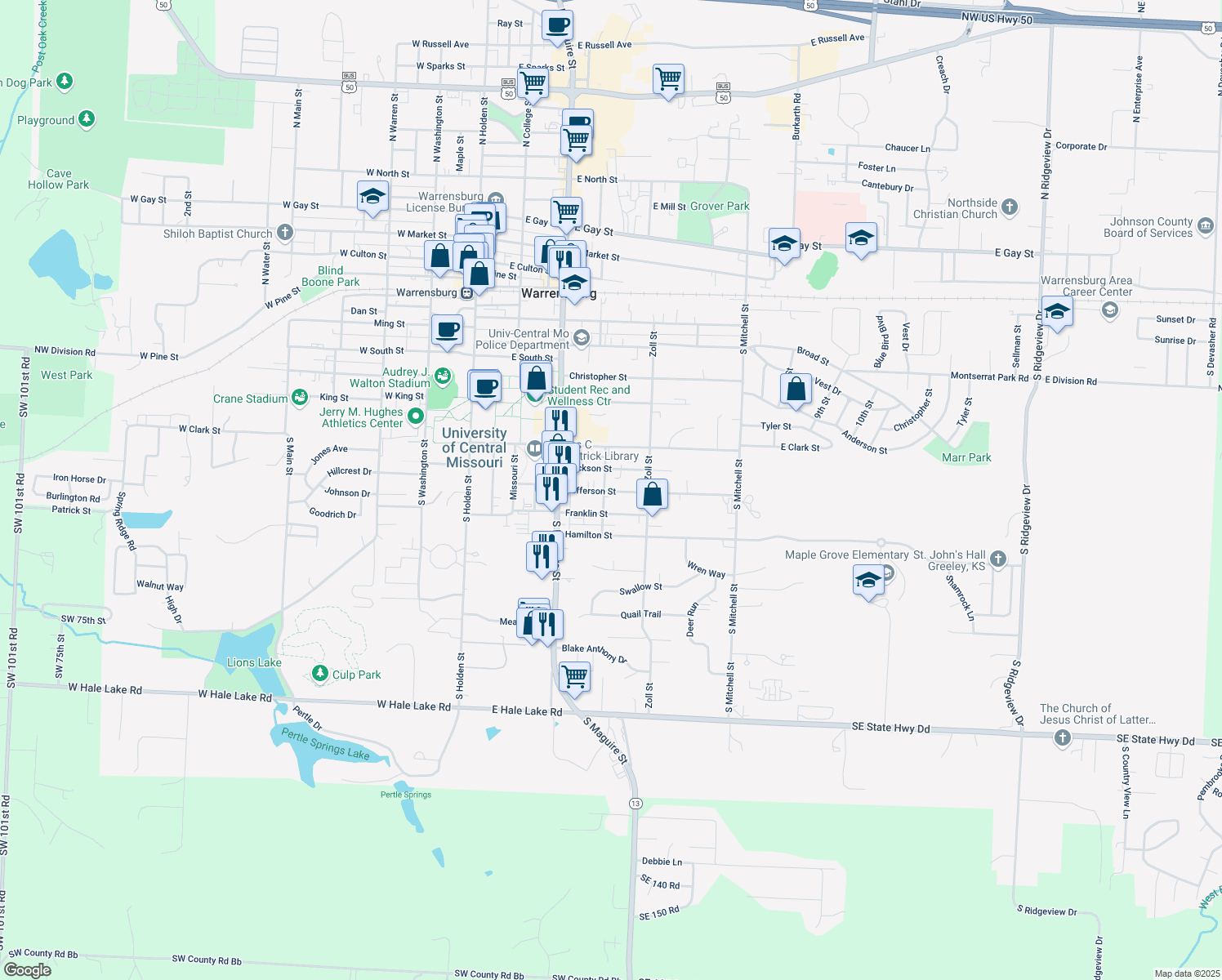Image resolution: width=1222 pixels, height=980 pixels.
Task: Select the coffee cup marker near Ming St
Action: (x=447, y=330)
